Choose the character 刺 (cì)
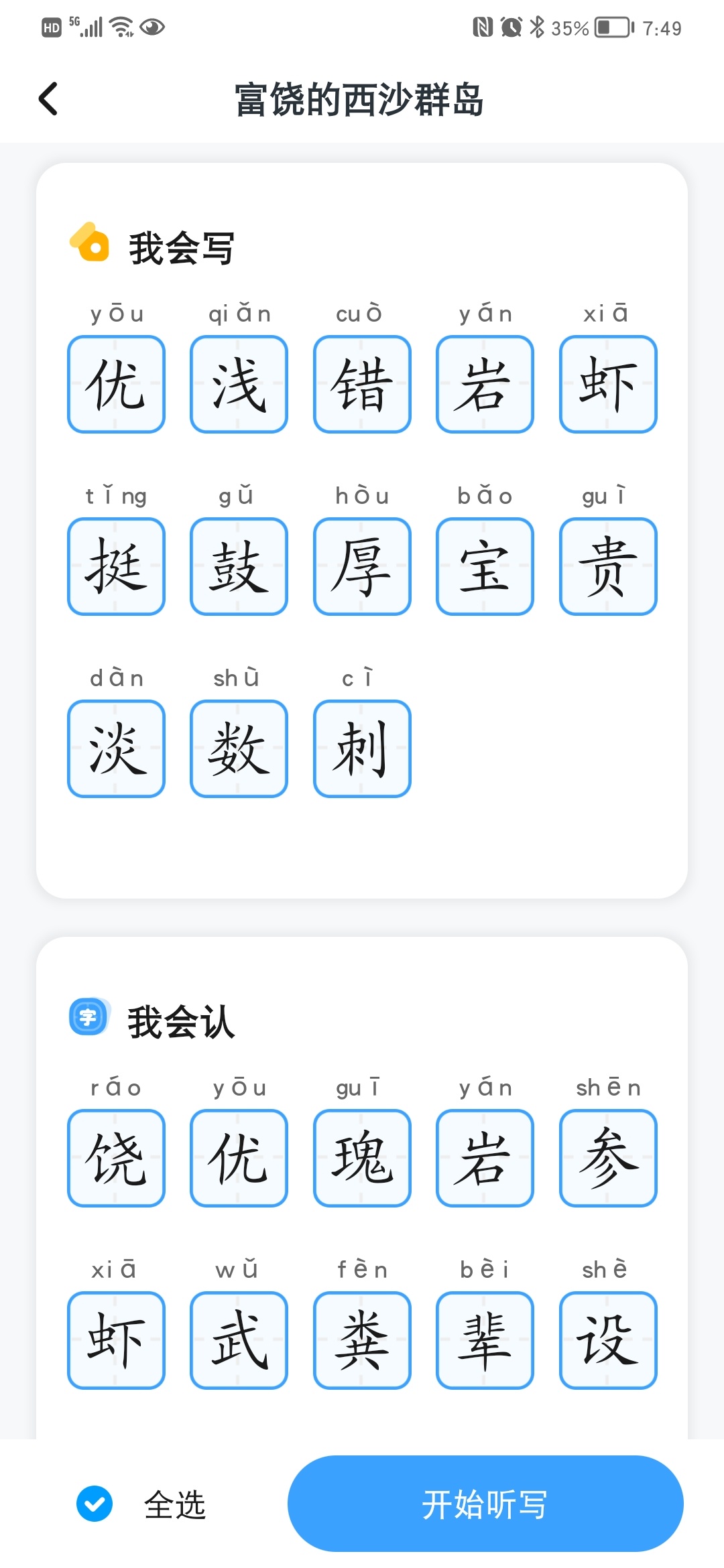Viewport: 724px width, 1568px height. [x=362, y=748]
